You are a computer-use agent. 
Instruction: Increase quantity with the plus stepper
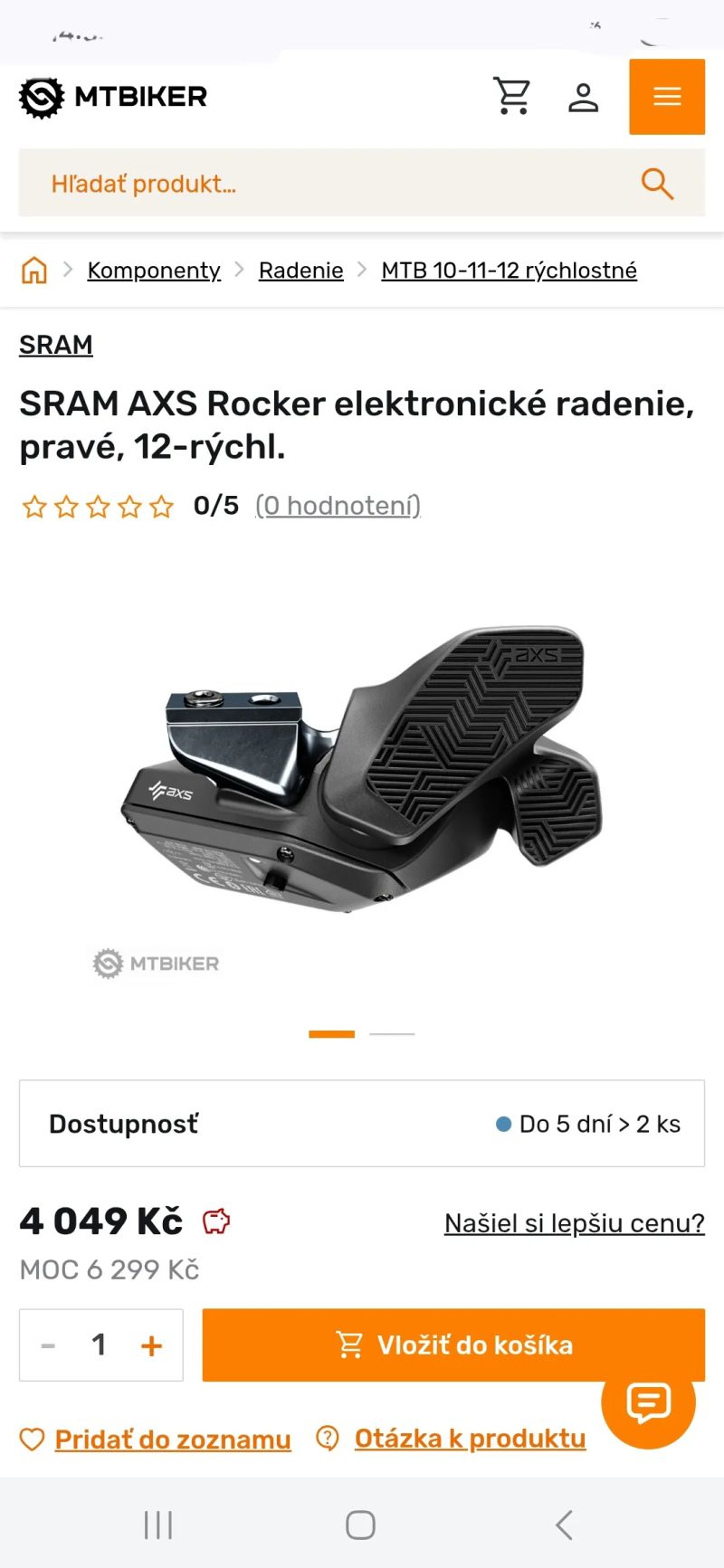point(151,1345)
